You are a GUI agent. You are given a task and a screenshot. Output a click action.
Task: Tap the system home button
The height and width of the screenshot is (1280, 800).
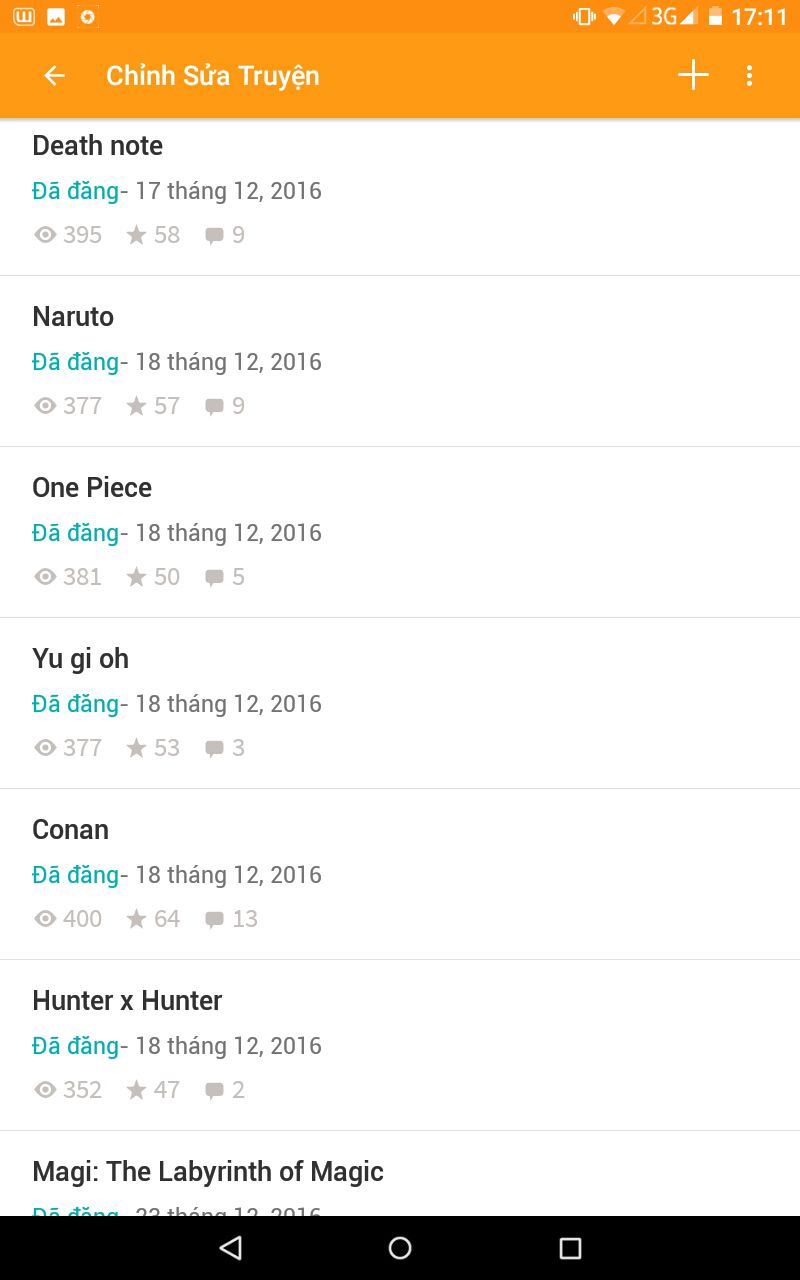tap(400, 1248)
